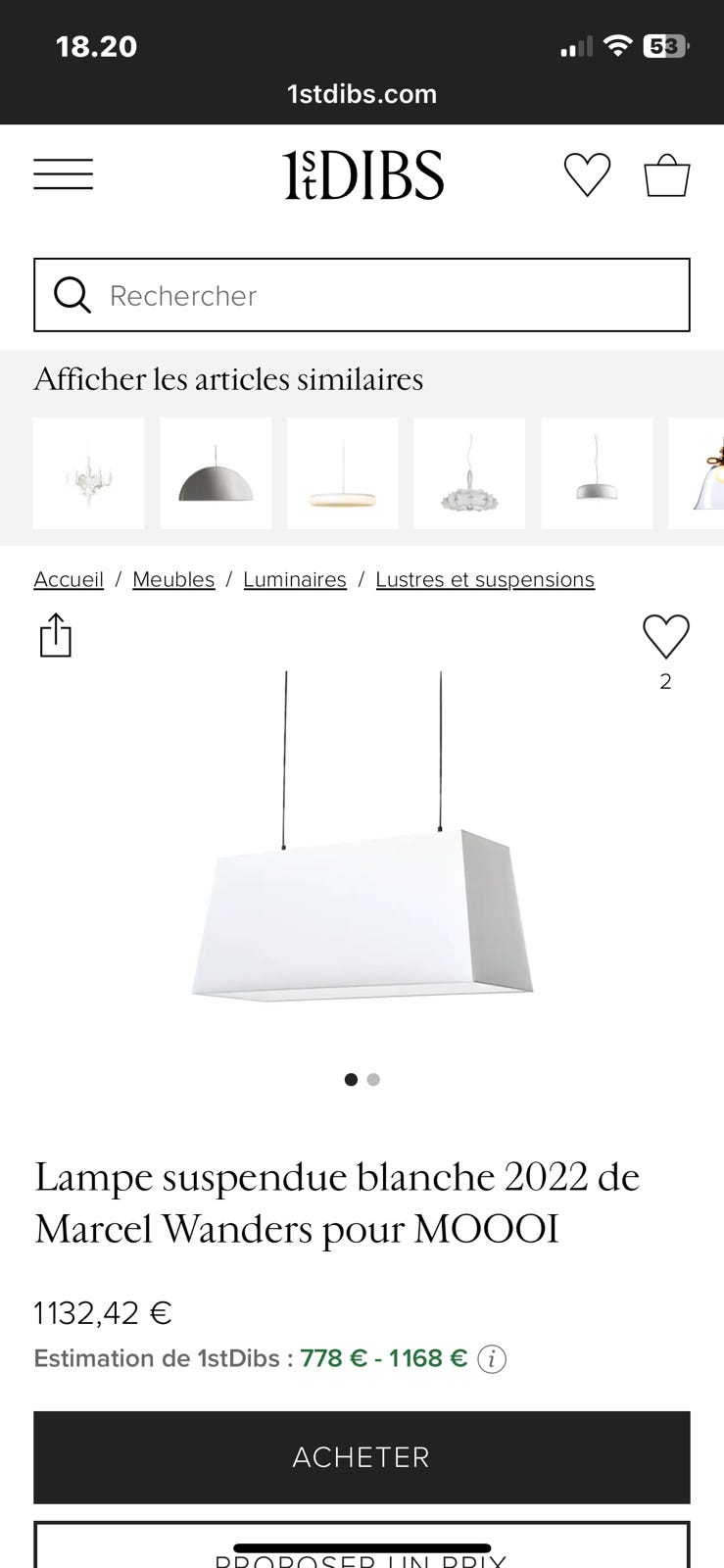Open the hamburger navigation menu
Screen dimensions: 724x1568
(63, 173)
